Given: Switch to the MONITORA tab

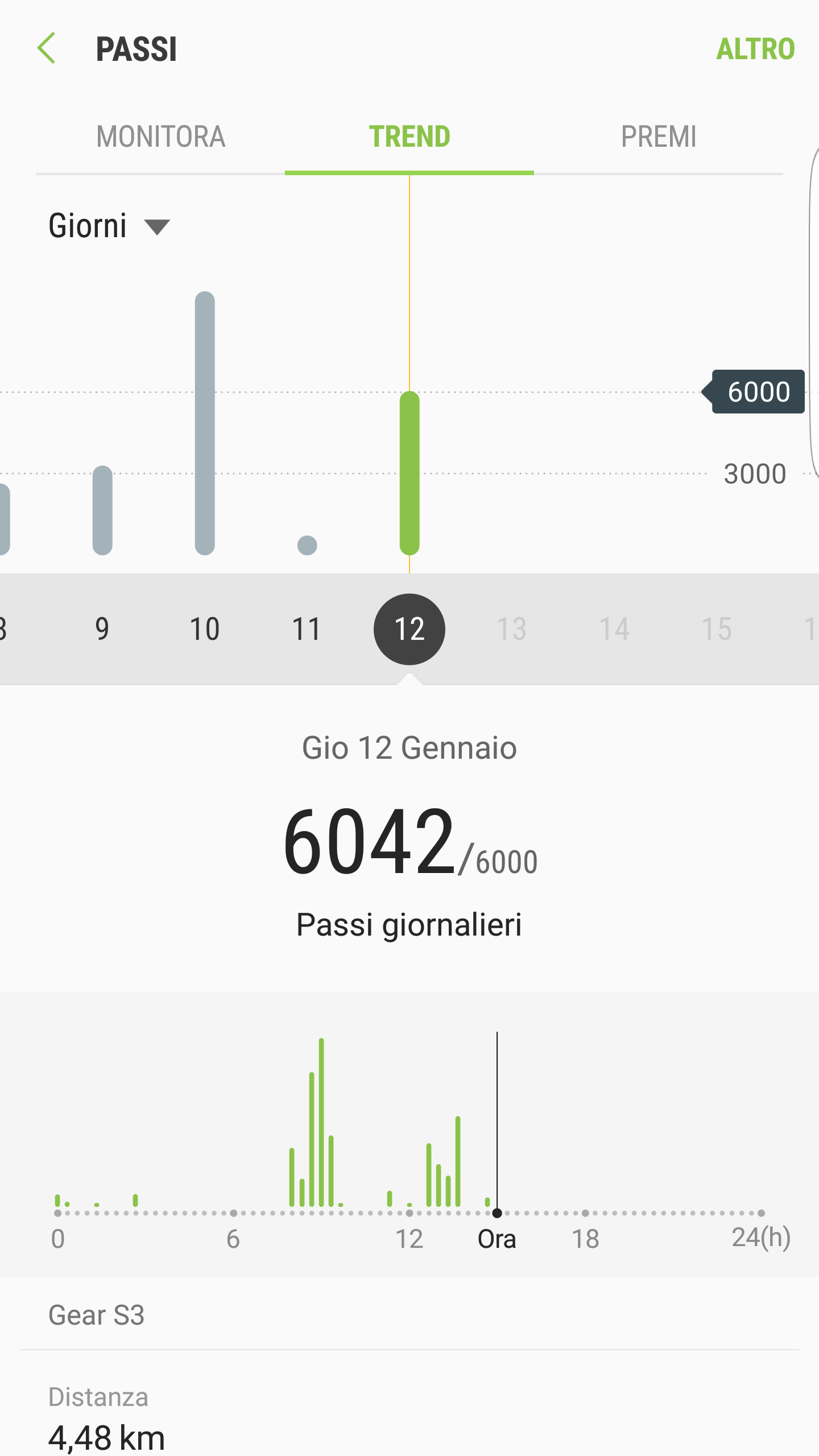Looking at the screenshot, I should 160,137.
